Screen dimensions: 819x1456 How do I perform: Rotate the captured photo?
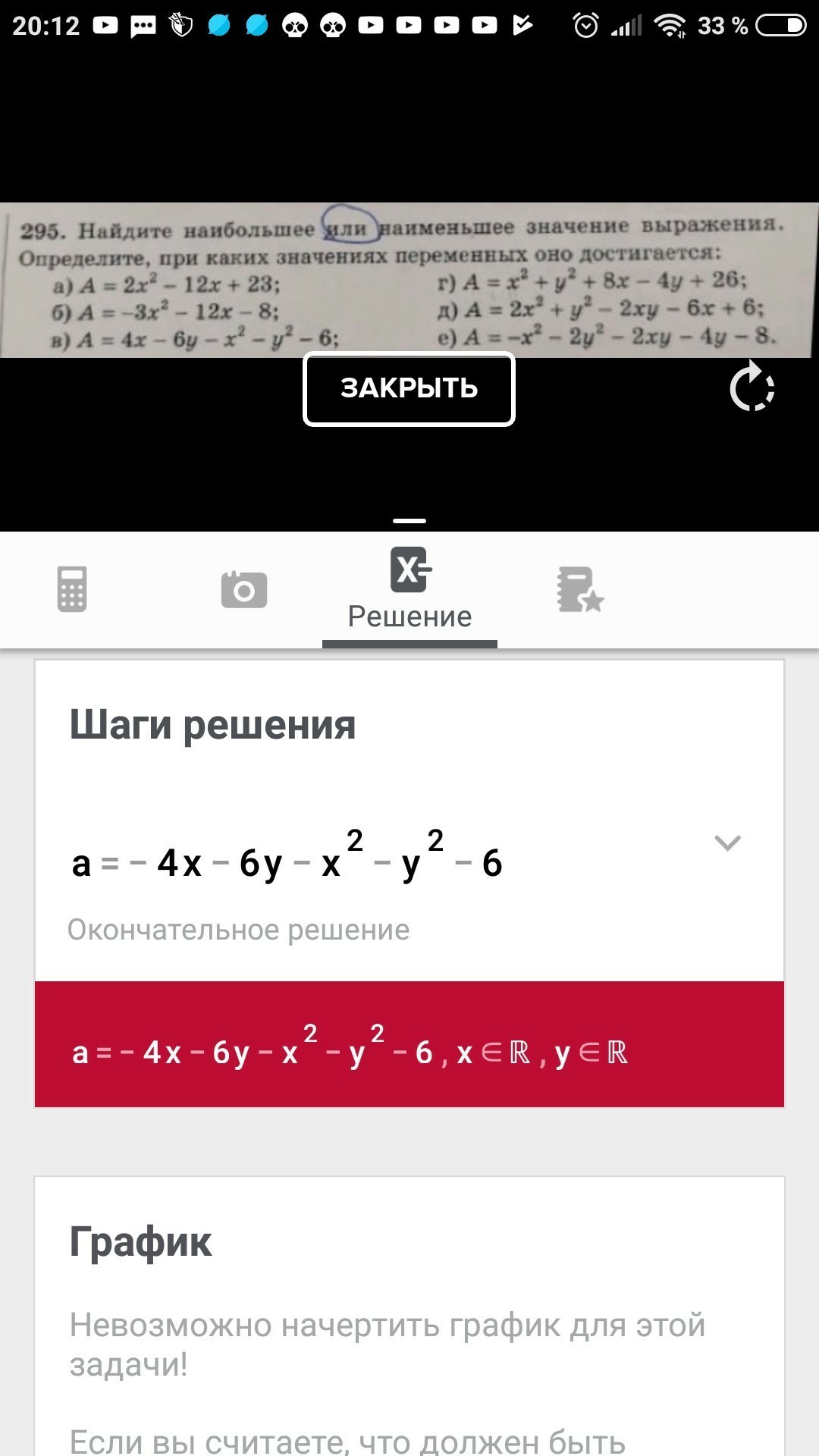(x=752, y=388)
